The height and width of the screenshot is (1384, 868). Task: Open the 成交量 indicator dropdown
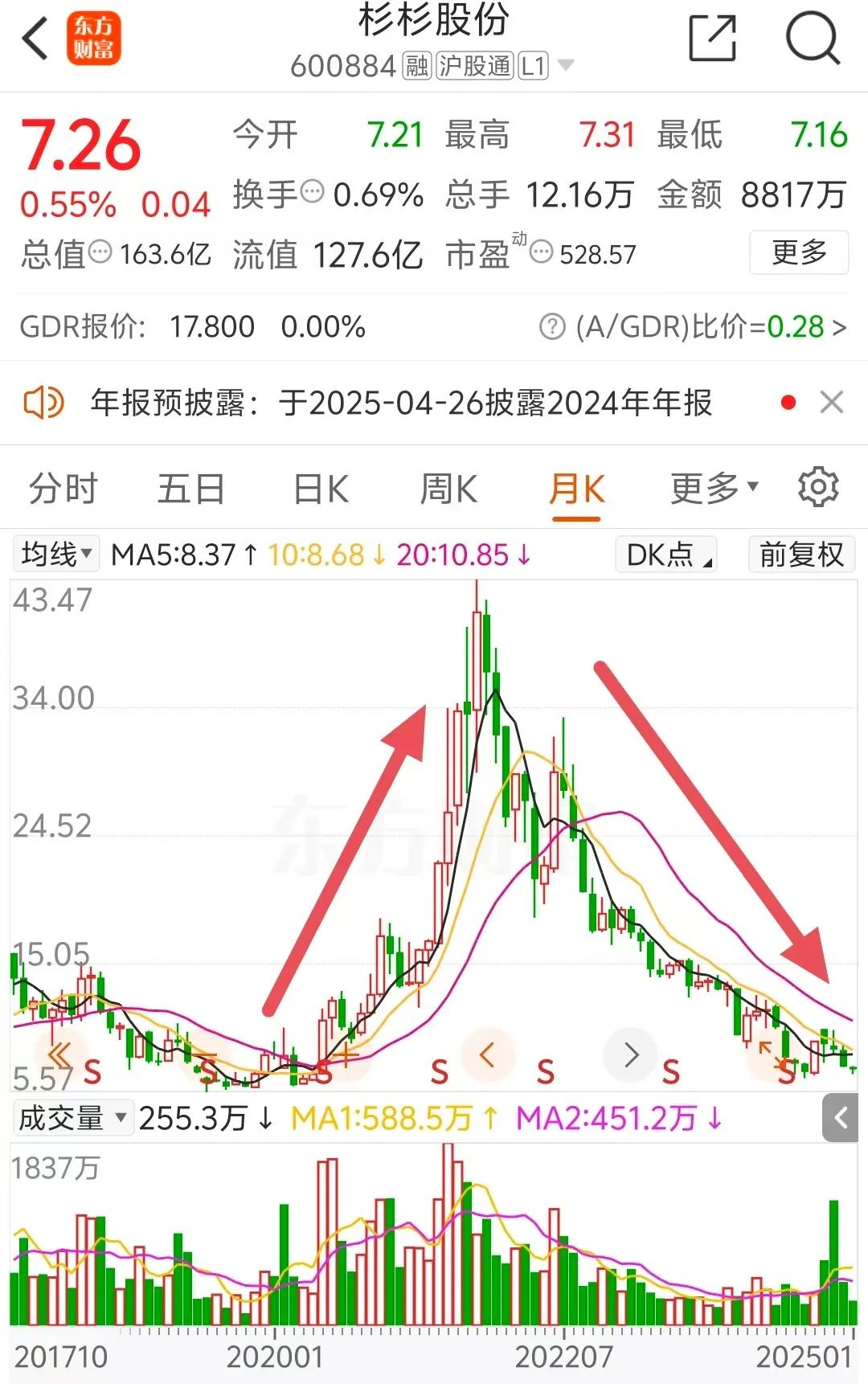[x=72, y=1117]
